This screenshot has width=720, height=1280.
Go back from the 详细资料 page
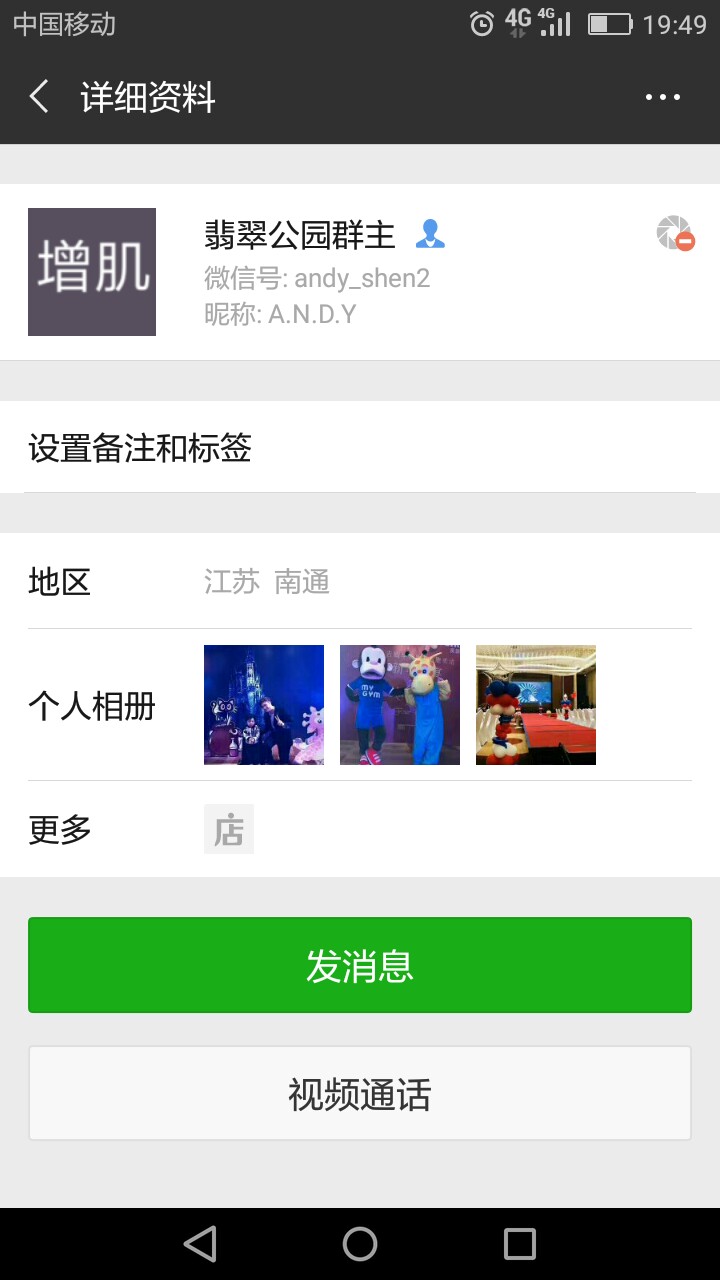pyautogui.click(x=40, y=97)
